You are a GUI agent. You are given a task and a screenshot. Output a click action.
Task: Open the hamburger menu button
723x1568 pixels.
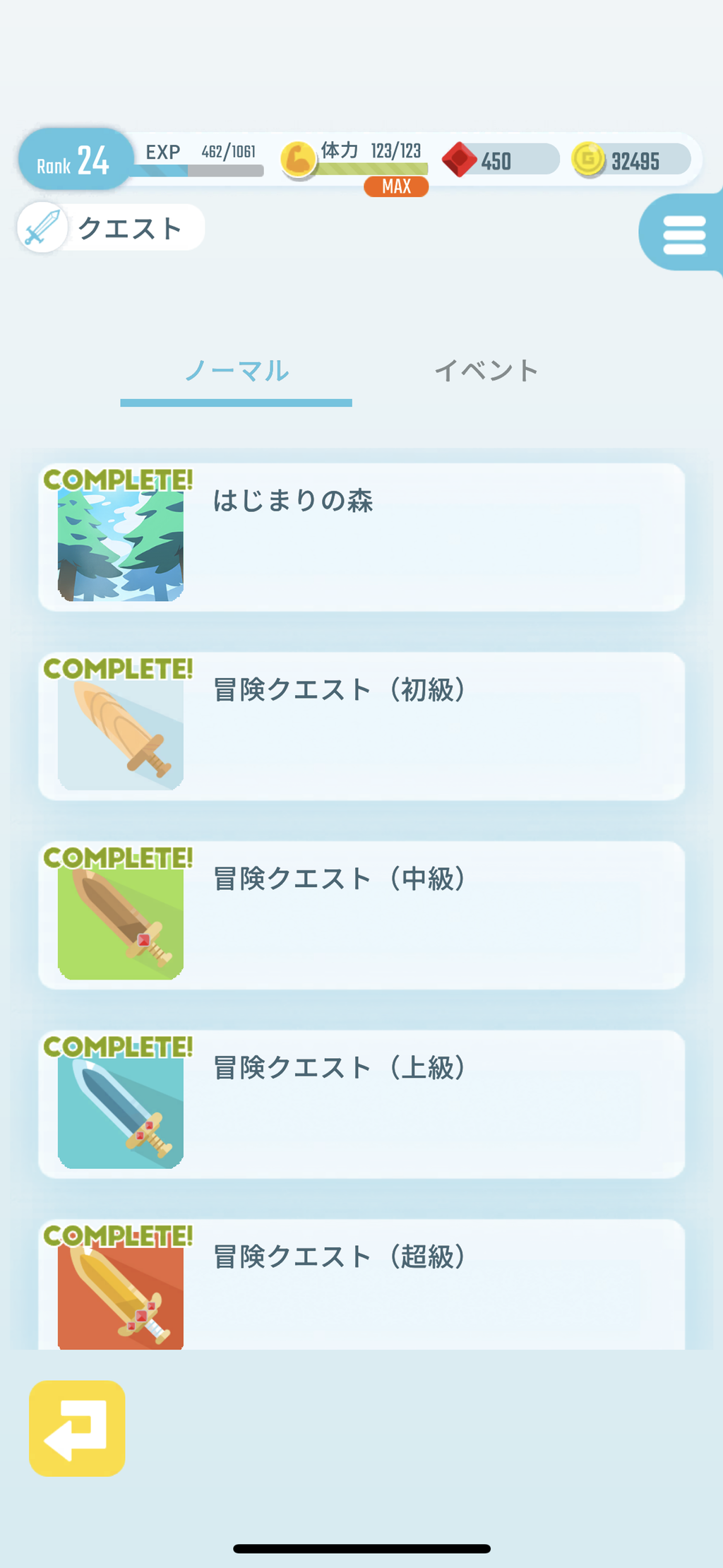coord(683,234)
